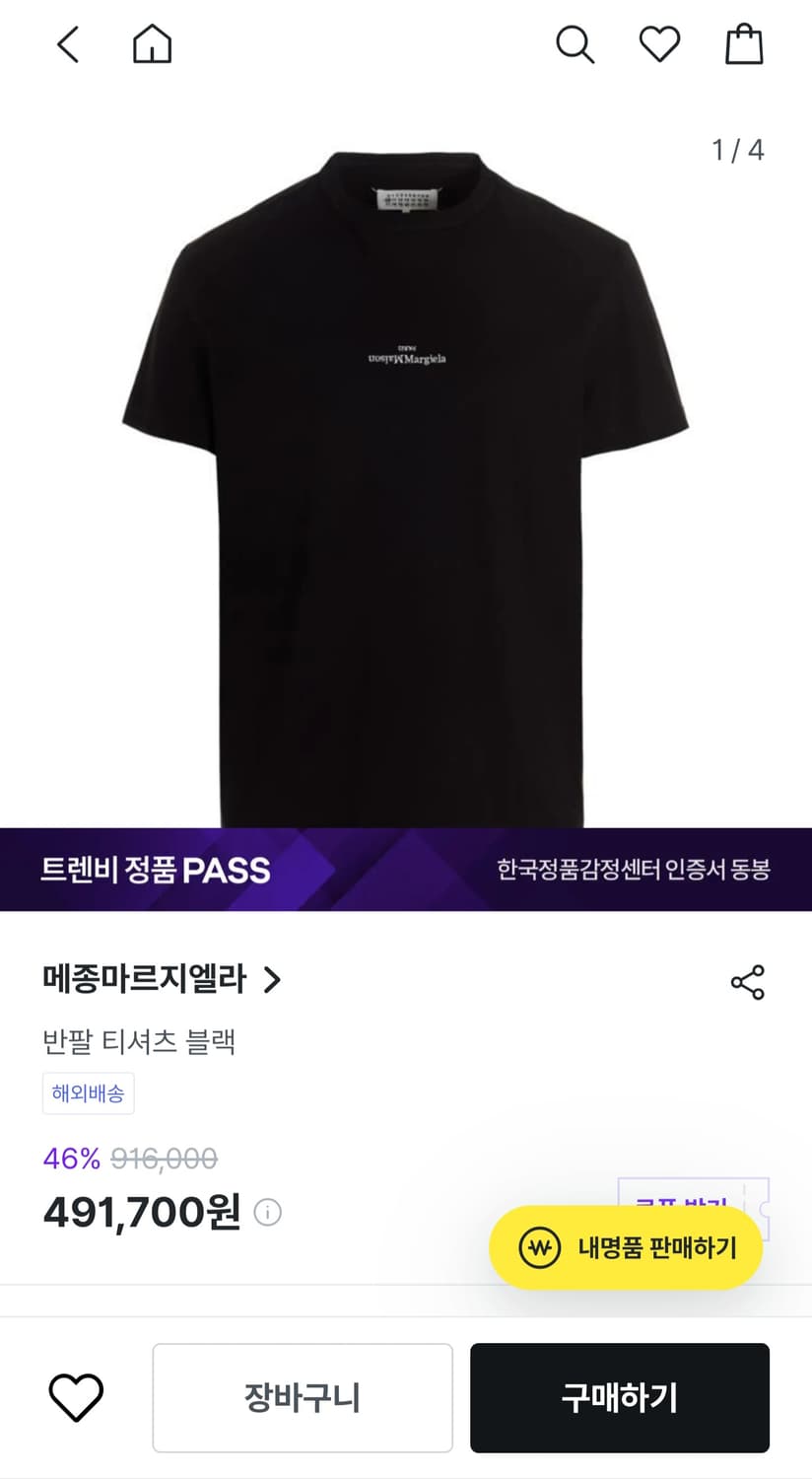Share this product via the share icon
Image resolution: width=812 pixels, height=1479 pixels.
coord(749,981)
